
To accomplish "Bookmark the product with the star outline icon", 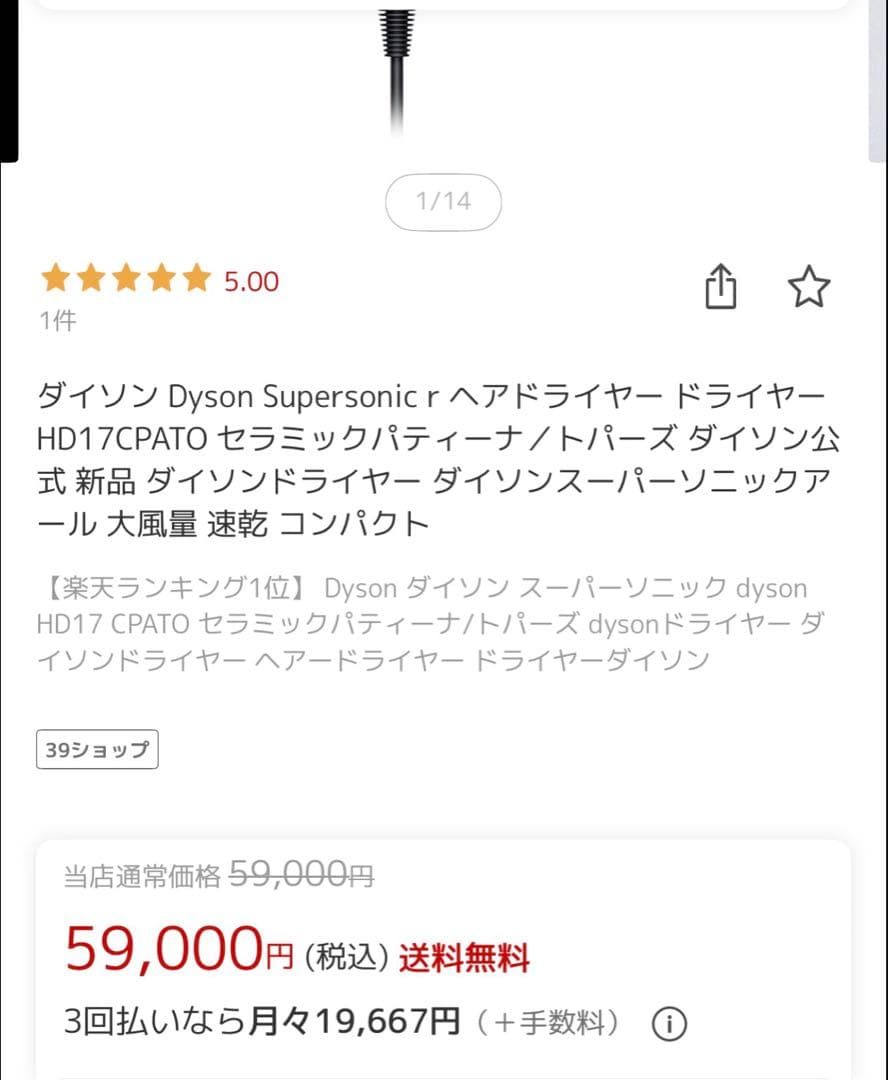I will point(810,287).
